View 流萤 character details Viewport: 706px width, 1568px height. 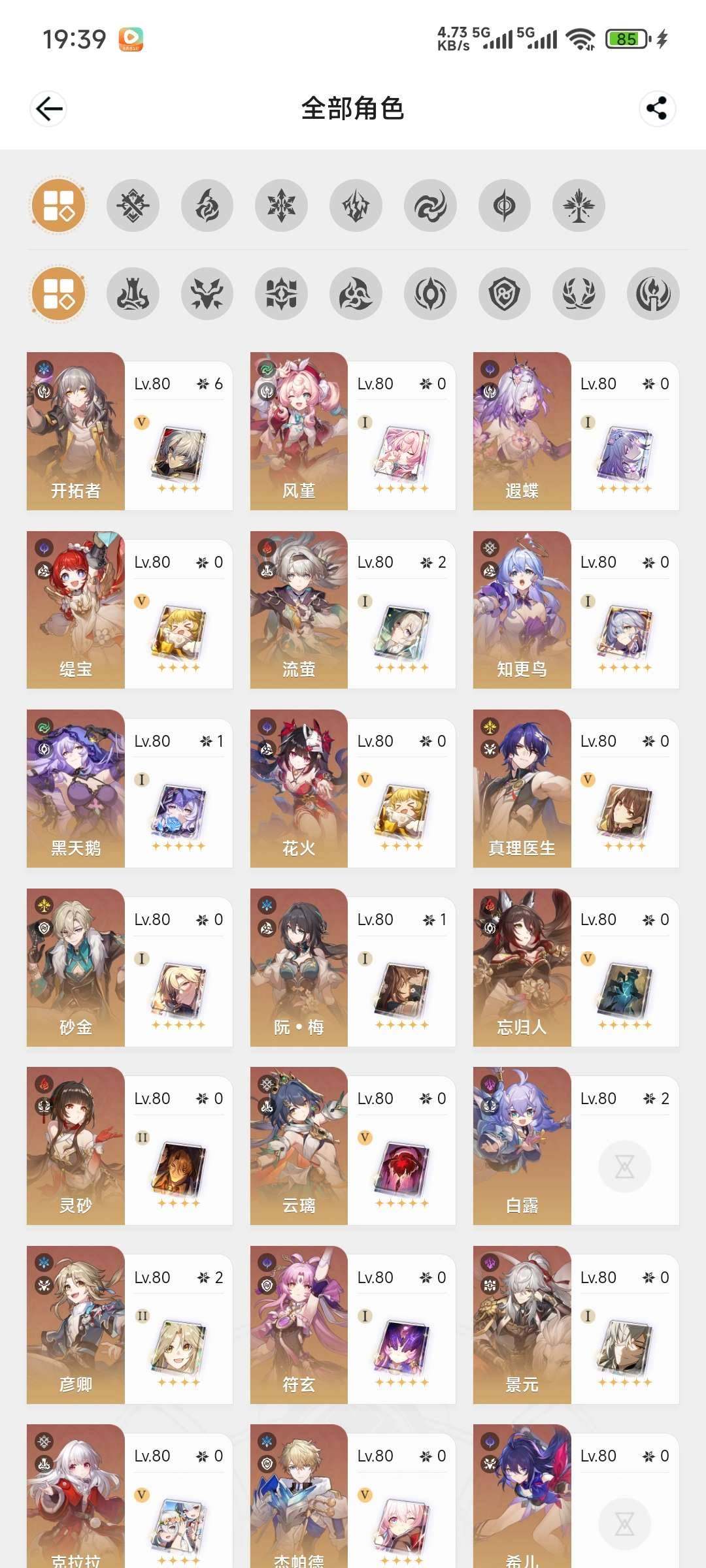[352, 610]
